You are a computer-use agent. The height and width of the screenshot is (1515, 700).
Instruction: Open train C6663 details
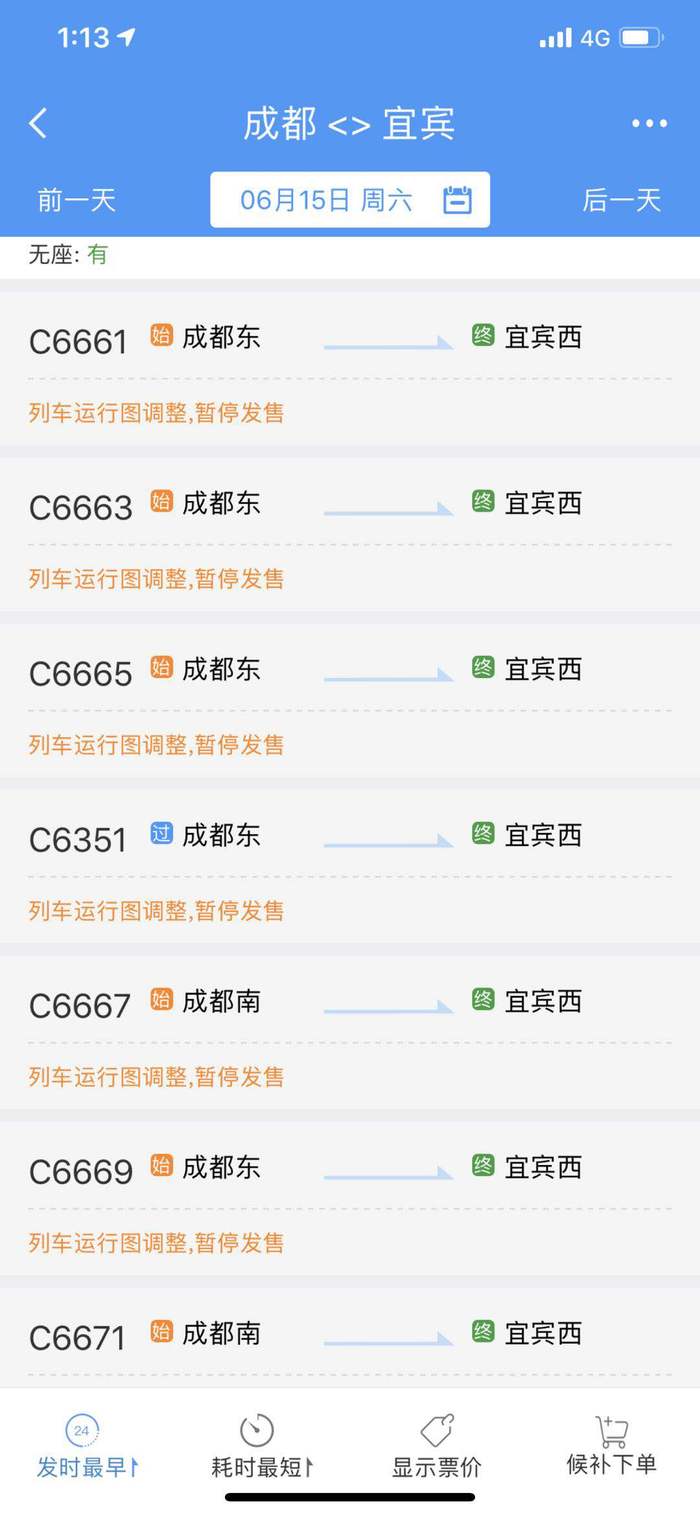[350, 535]
